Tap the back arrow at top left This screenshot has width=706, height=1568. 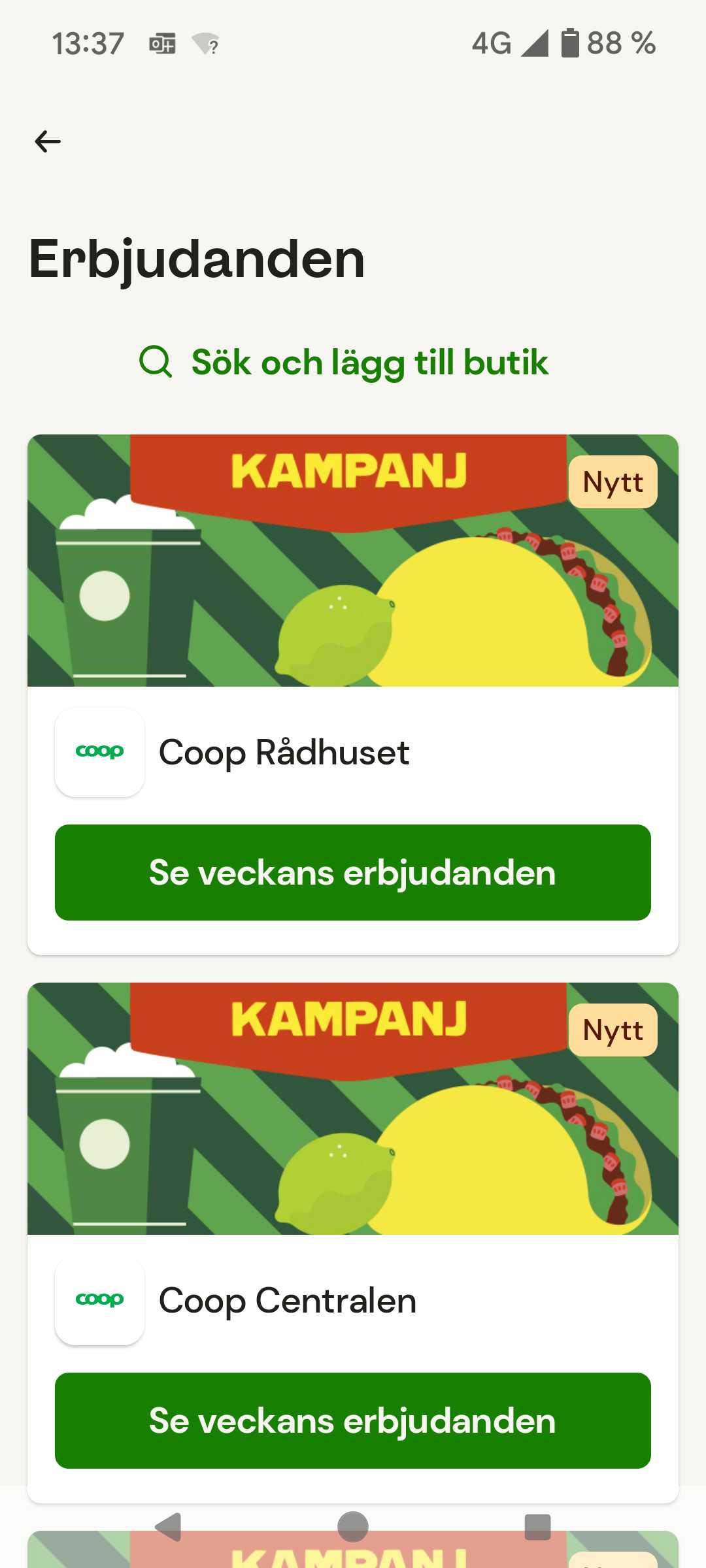(x=47, y=140)
